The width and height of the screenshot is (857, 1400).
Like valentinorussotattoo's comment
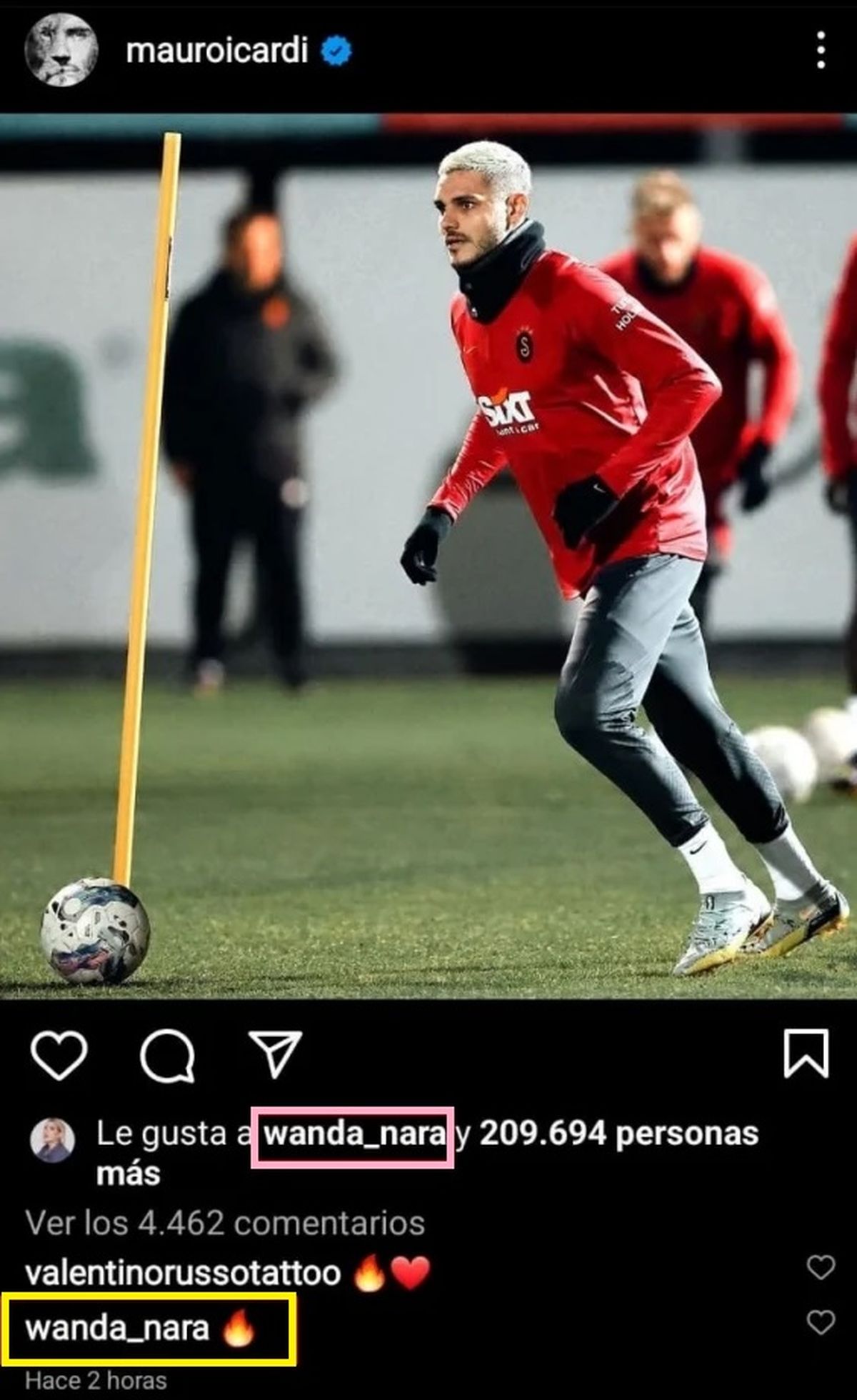821,1268
